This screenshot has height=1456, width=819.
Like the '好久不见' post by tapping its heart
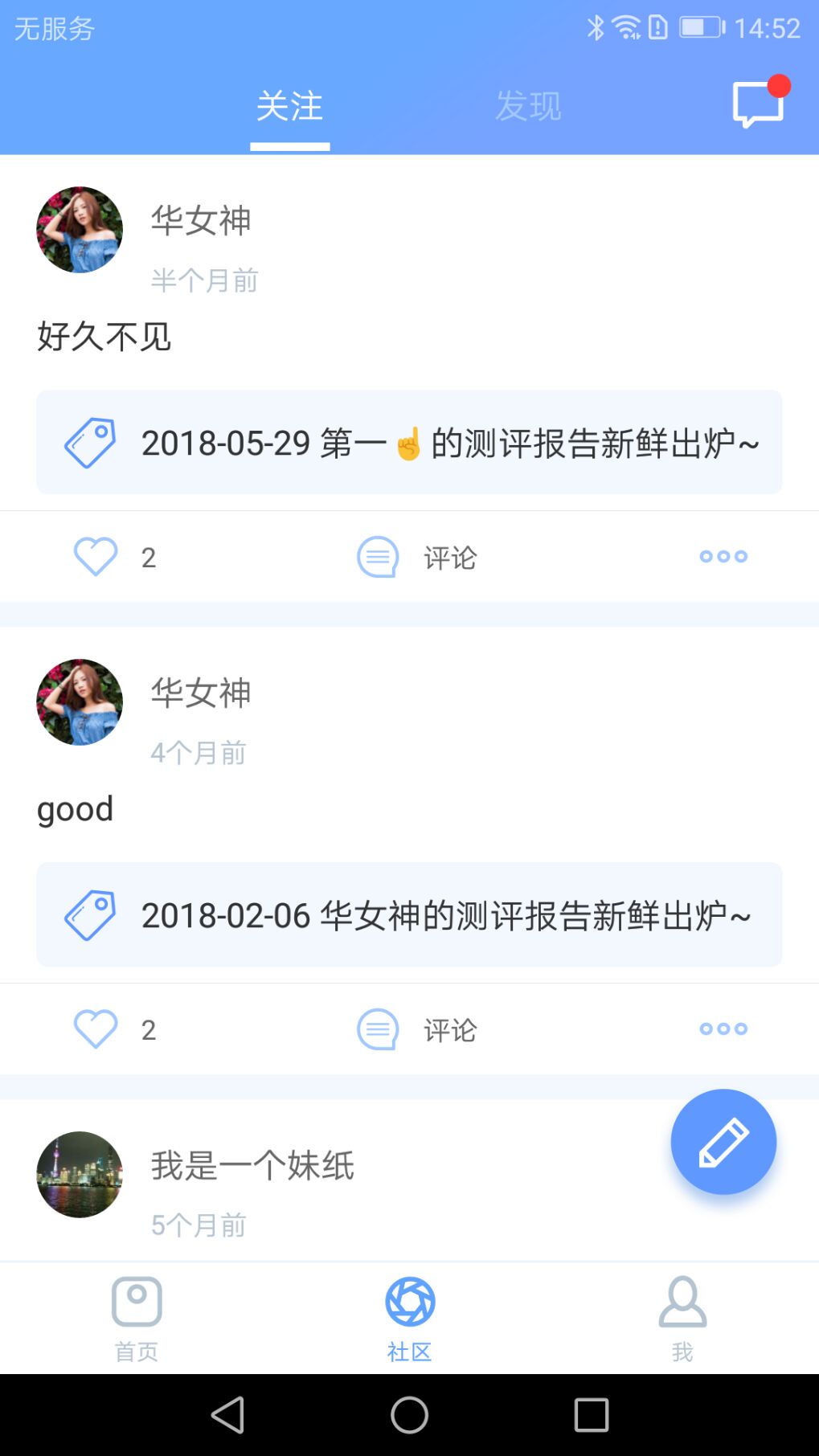[x=95, y=557]
